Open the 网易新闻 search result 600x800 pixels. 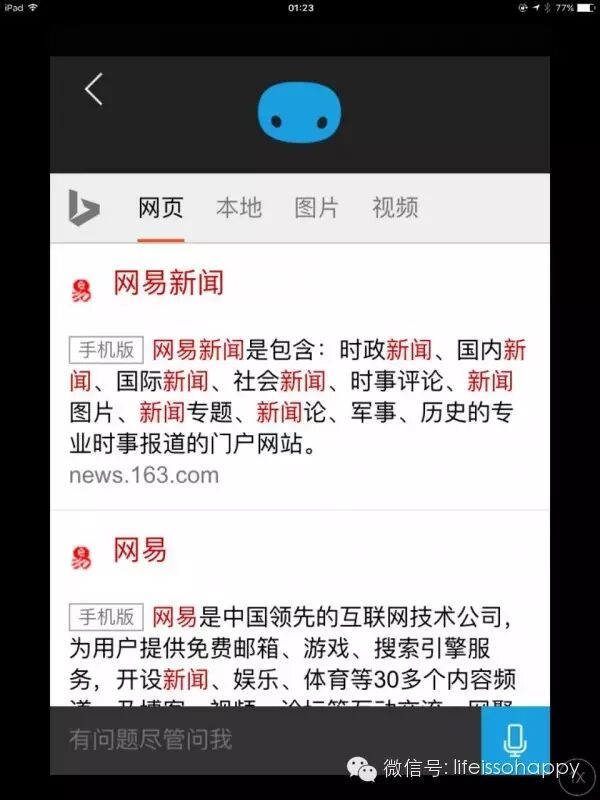click(168, 284)
